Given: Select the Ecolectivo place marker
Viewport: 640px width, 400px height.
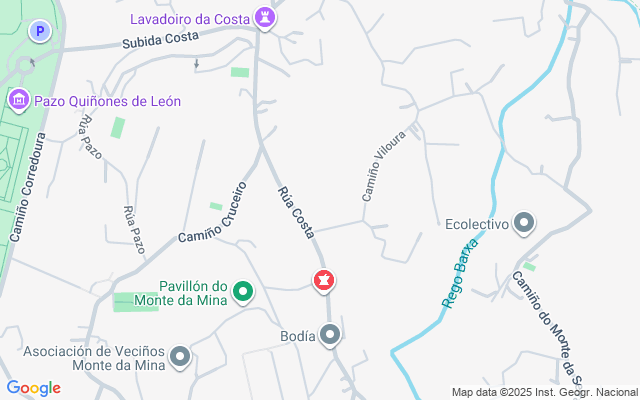Looking at the screenshot, I should pyautogui.click(x=524, y=224).
